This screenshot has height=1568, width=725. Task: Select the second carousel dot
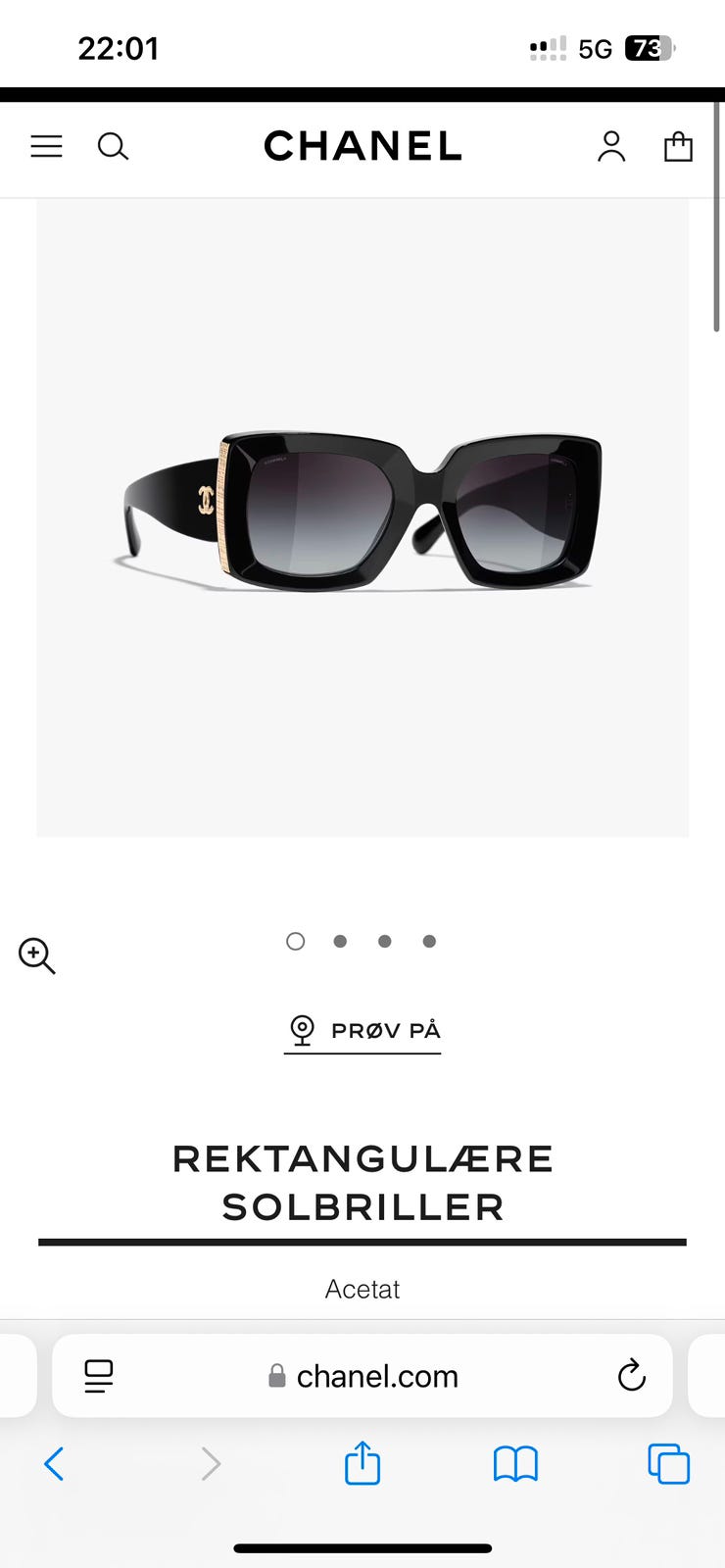(340, 941)
